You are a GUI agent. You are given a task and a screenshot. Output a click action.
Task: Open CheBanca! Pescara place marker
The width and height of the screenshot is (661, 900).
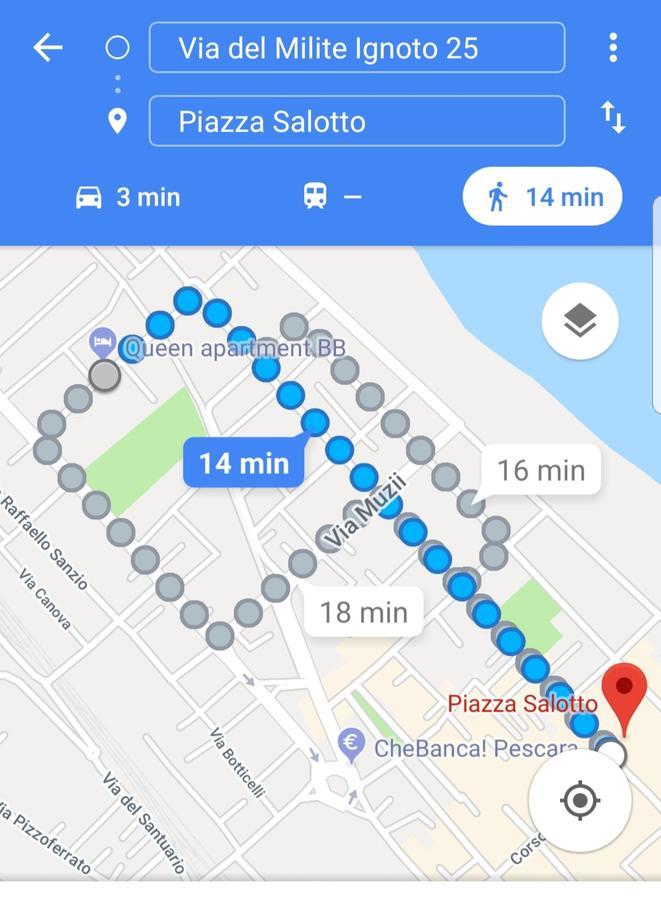coord(350,743)
